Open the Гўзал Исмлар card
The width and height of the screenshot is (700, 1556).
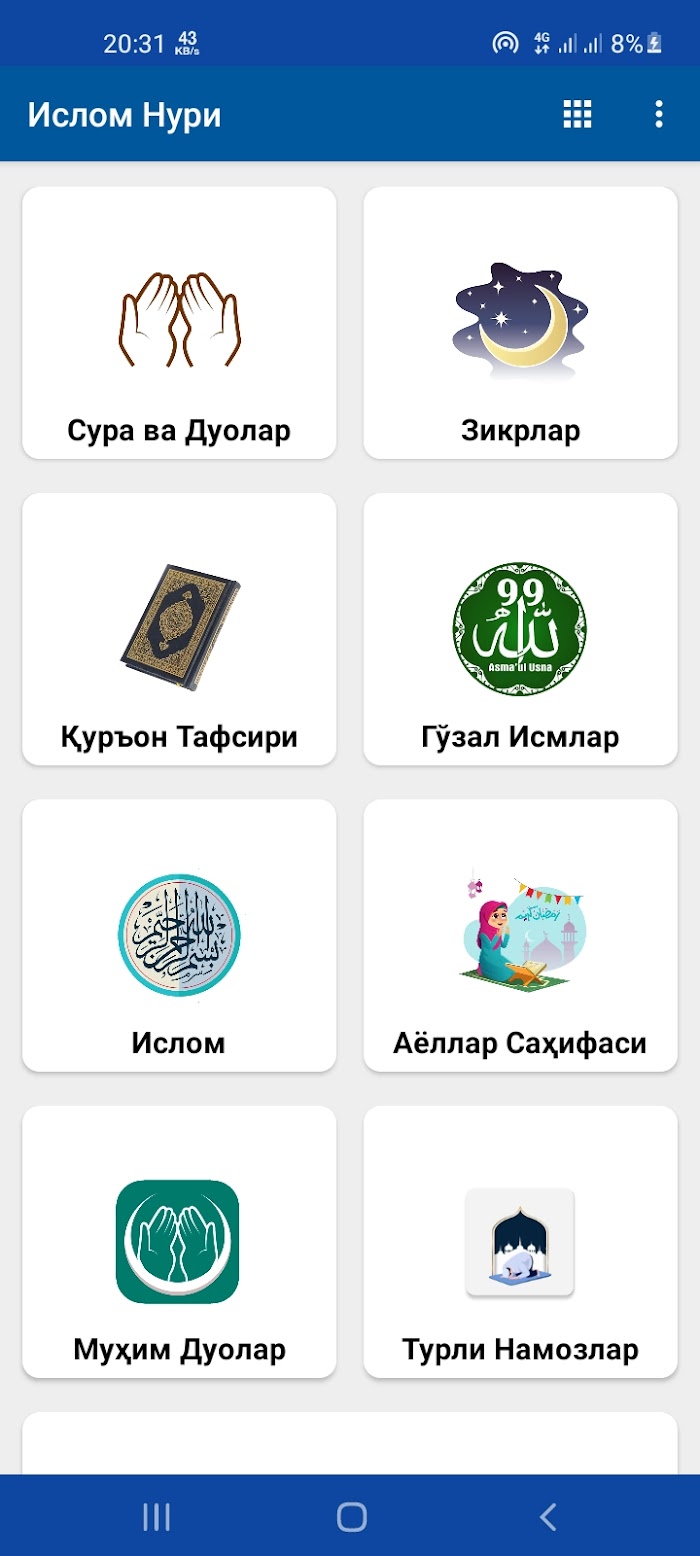coord(520,629)
